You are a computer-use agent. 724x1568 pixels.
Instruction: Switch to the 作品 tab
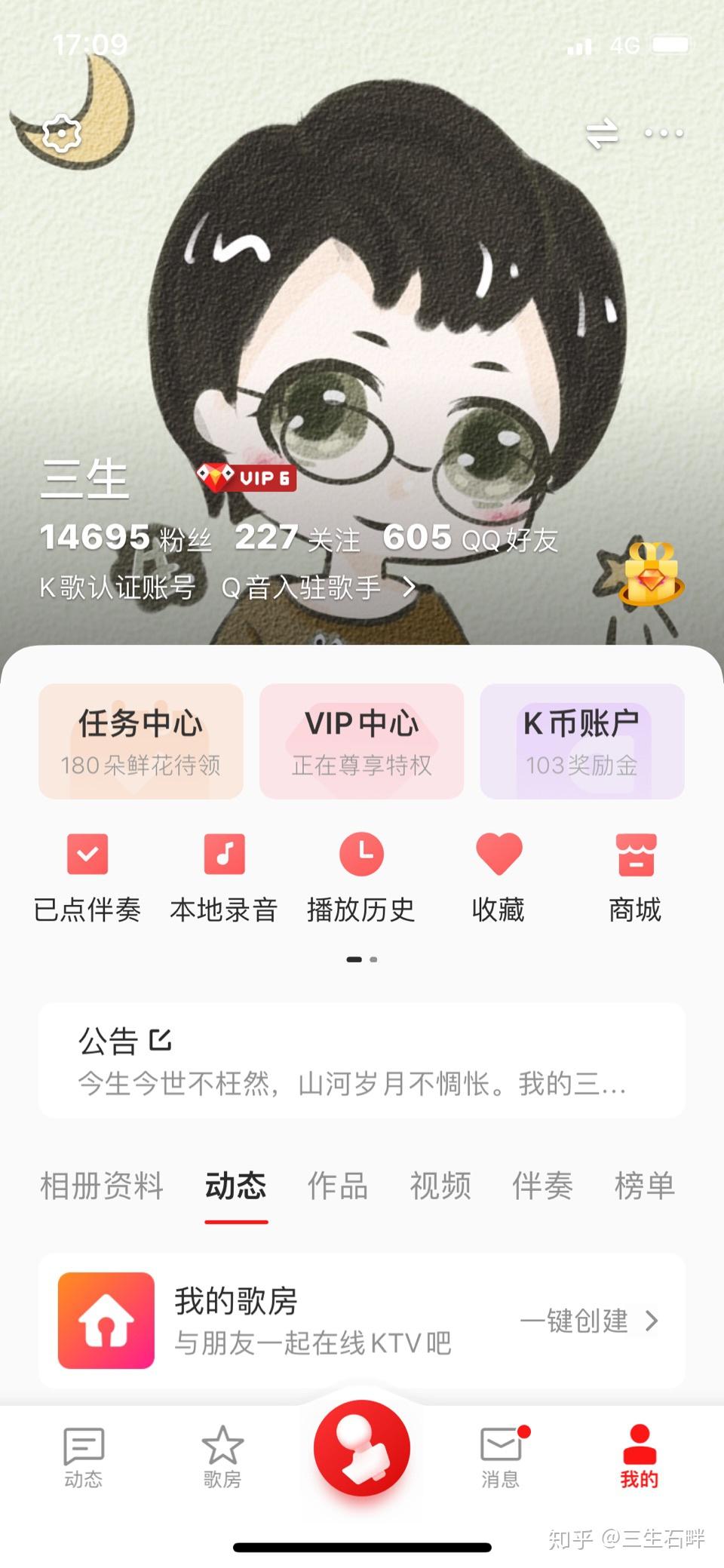point(338,1186)
